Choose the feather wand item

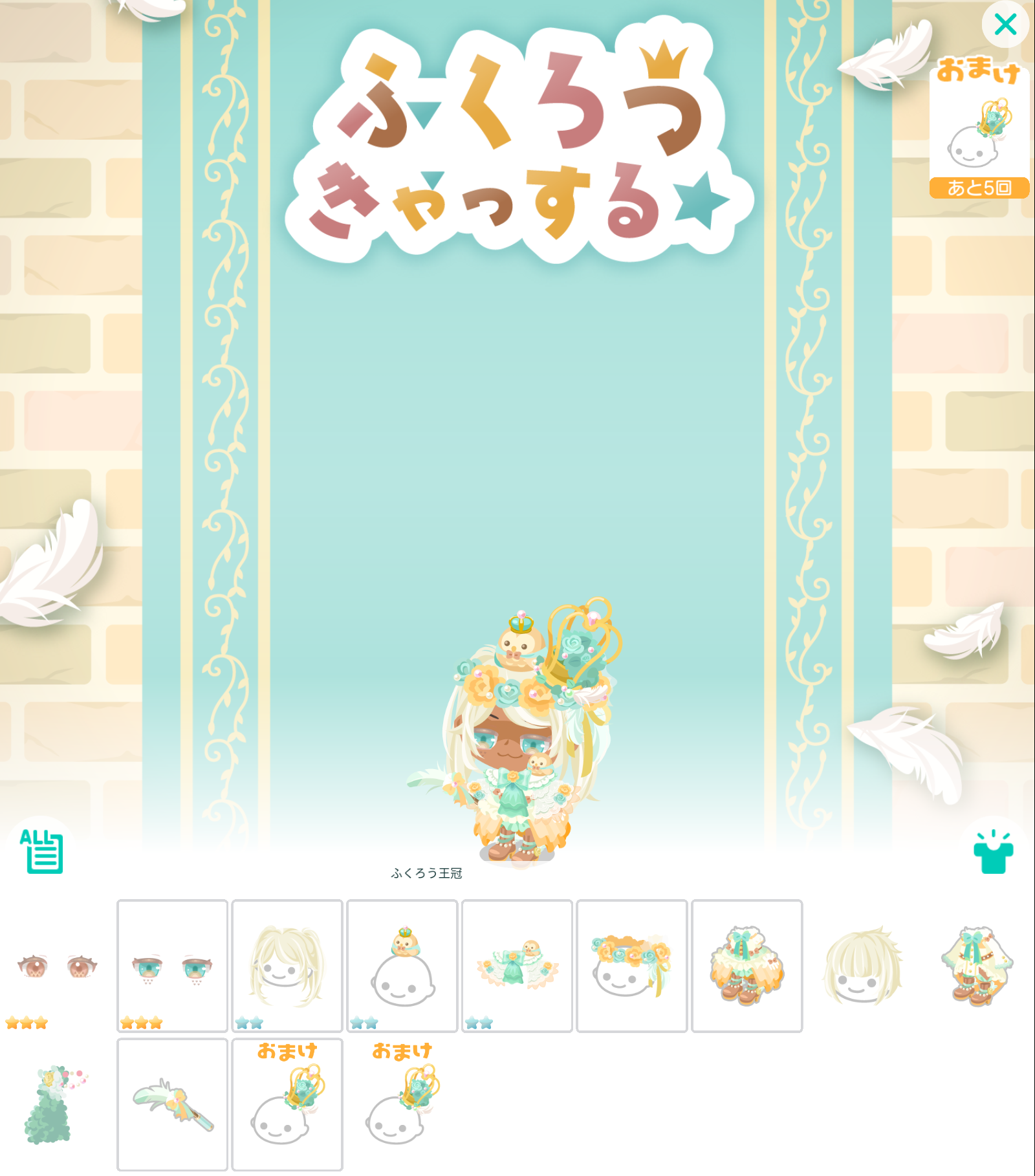tap(172, 1105)
